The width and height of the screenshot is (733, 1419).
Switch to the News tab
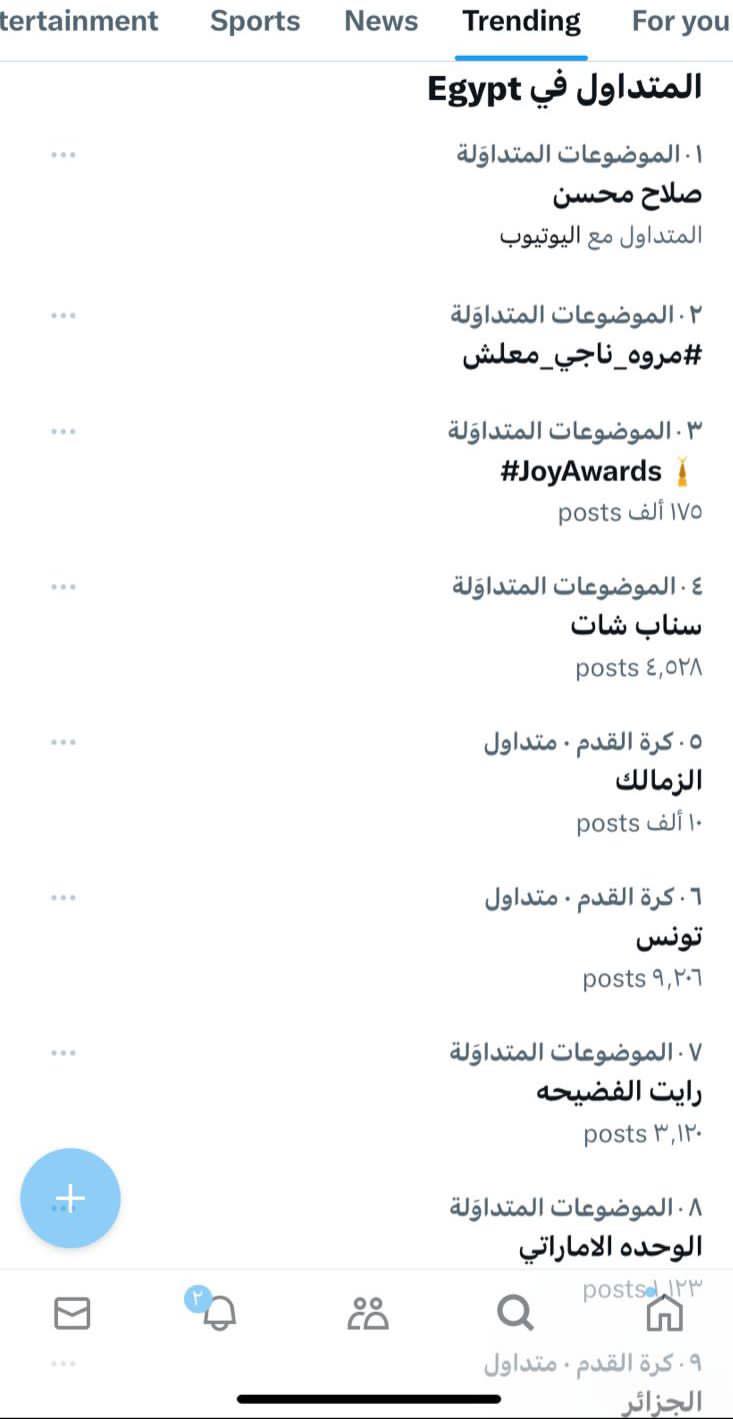click(x=381, y=21)
